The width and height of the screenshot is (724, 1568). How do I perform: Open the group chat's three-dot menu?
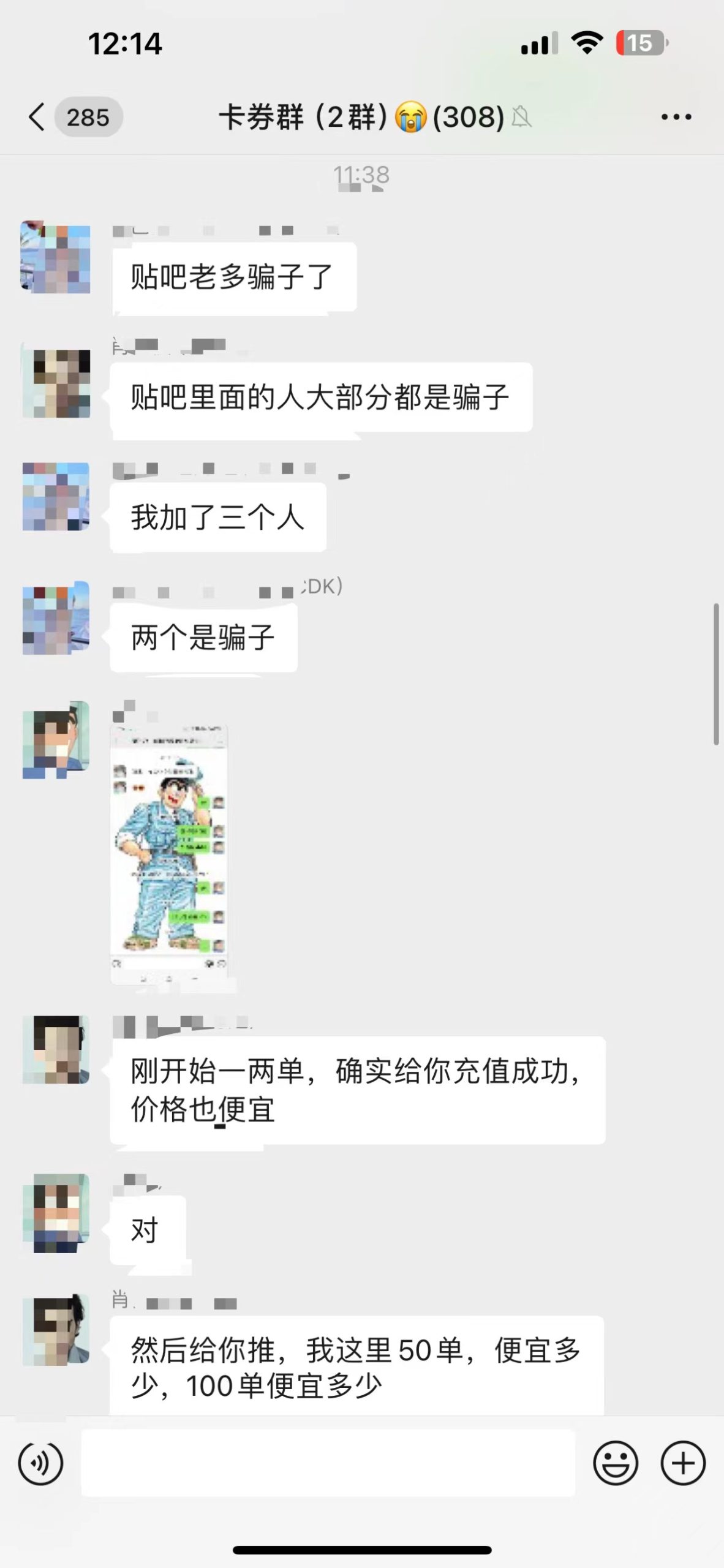tap(676, 116)
